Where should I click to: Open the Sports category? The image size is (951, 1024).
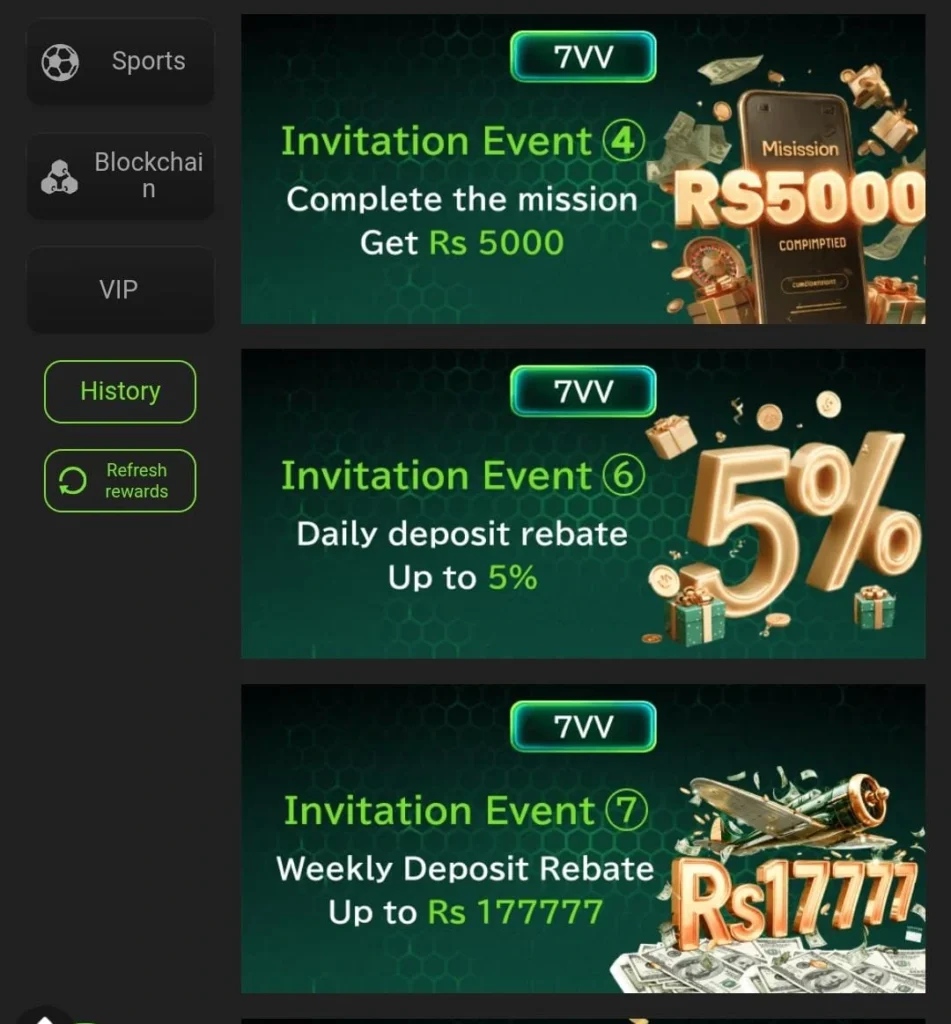[x=120, y=62]
